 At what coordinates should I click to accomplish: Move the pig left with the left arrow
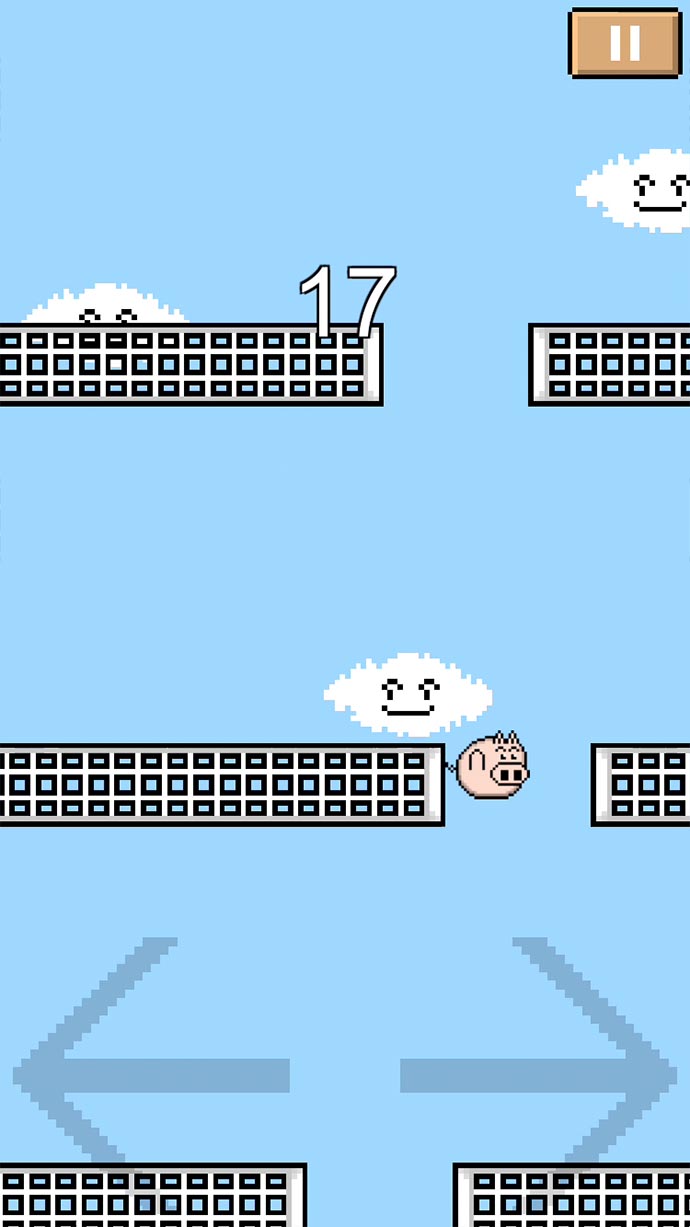tap(150, 1074)
